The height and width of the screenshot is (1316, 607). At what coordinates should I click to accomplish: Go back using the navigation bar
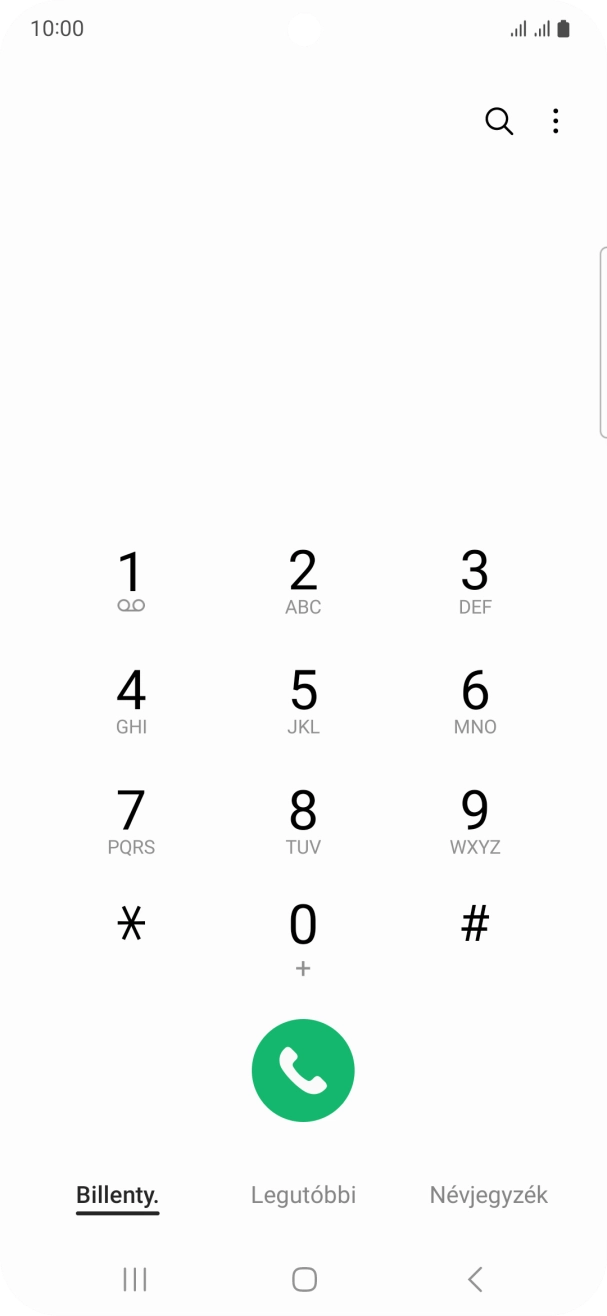pyautogui.click(x=475, y=1278)
